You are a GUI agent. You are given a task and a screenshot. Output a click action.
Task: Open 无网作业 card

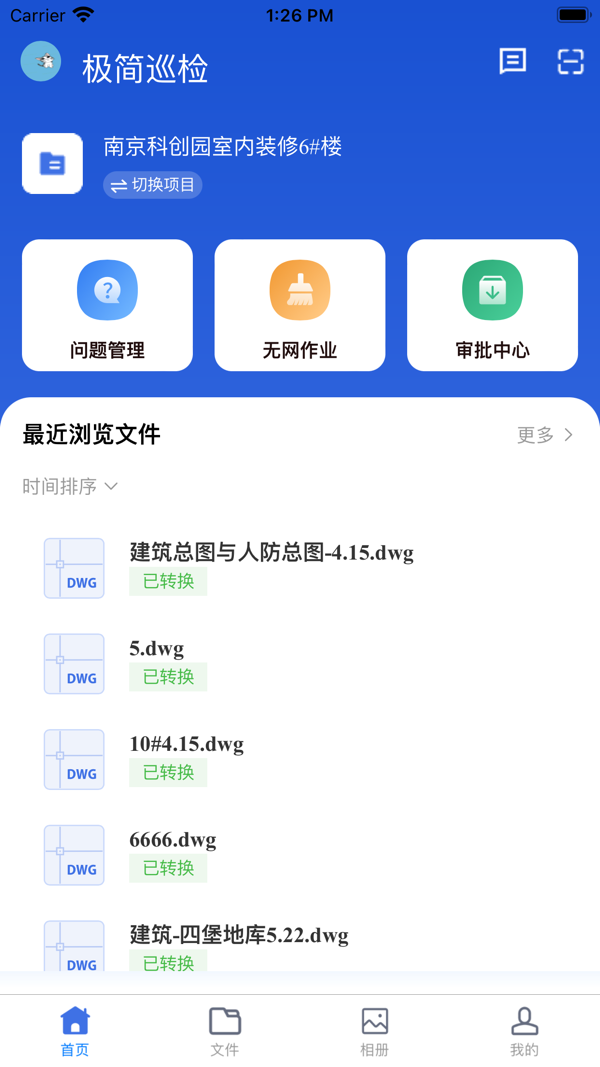pyautogui.click(x=300, y=305)
